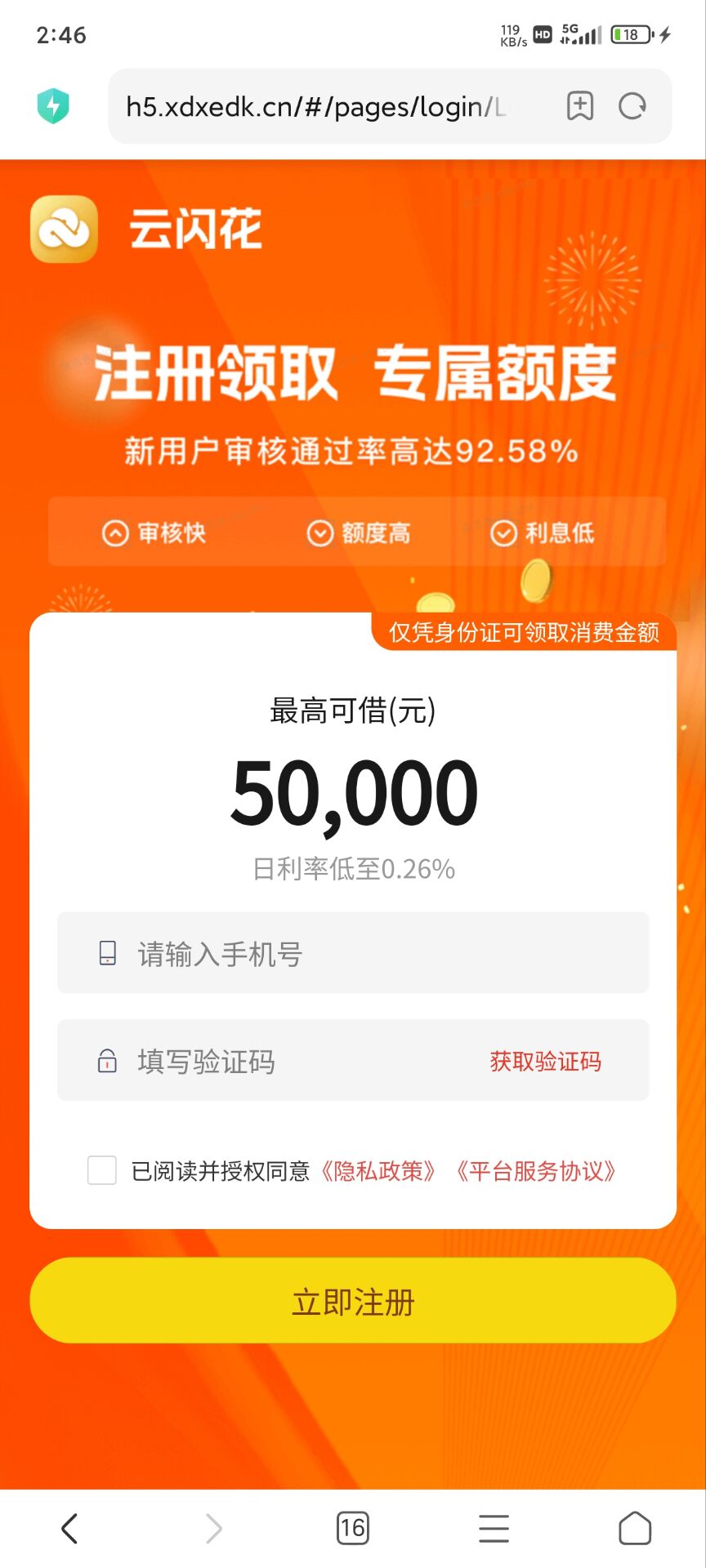Tap the browser address bar URL

[315, 107]
